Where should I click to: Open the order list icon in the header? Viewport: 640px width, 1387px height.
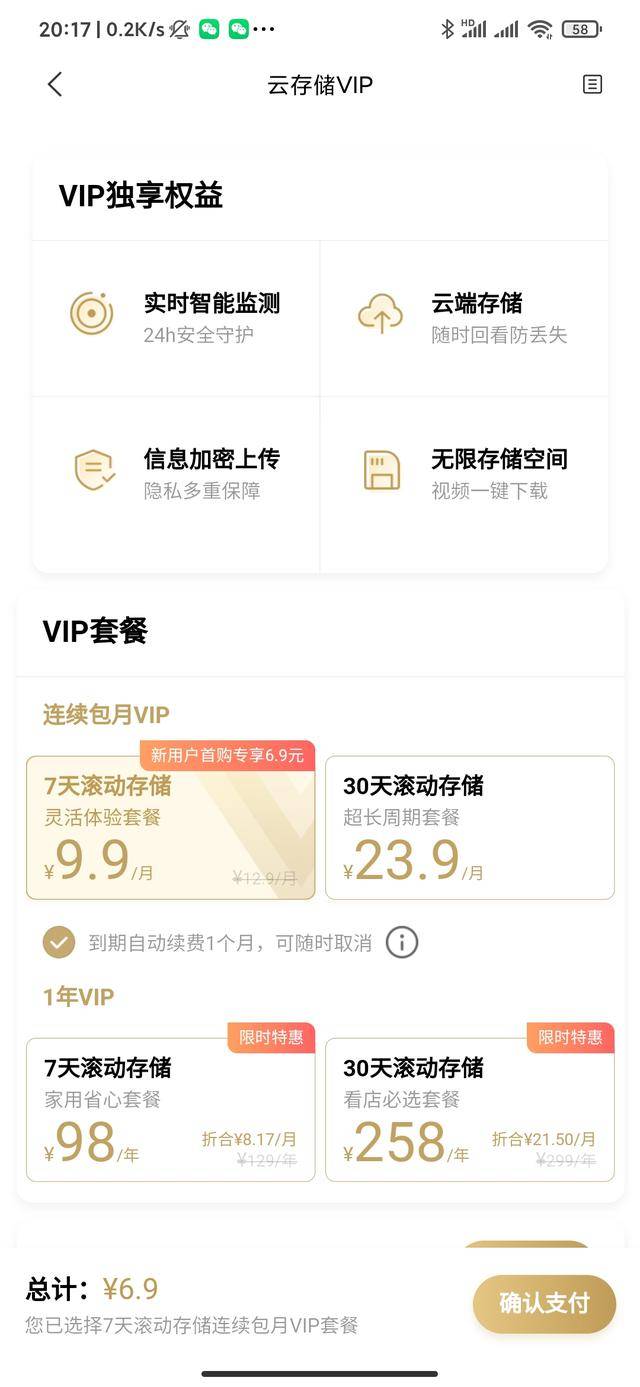[x=592, y=85]
